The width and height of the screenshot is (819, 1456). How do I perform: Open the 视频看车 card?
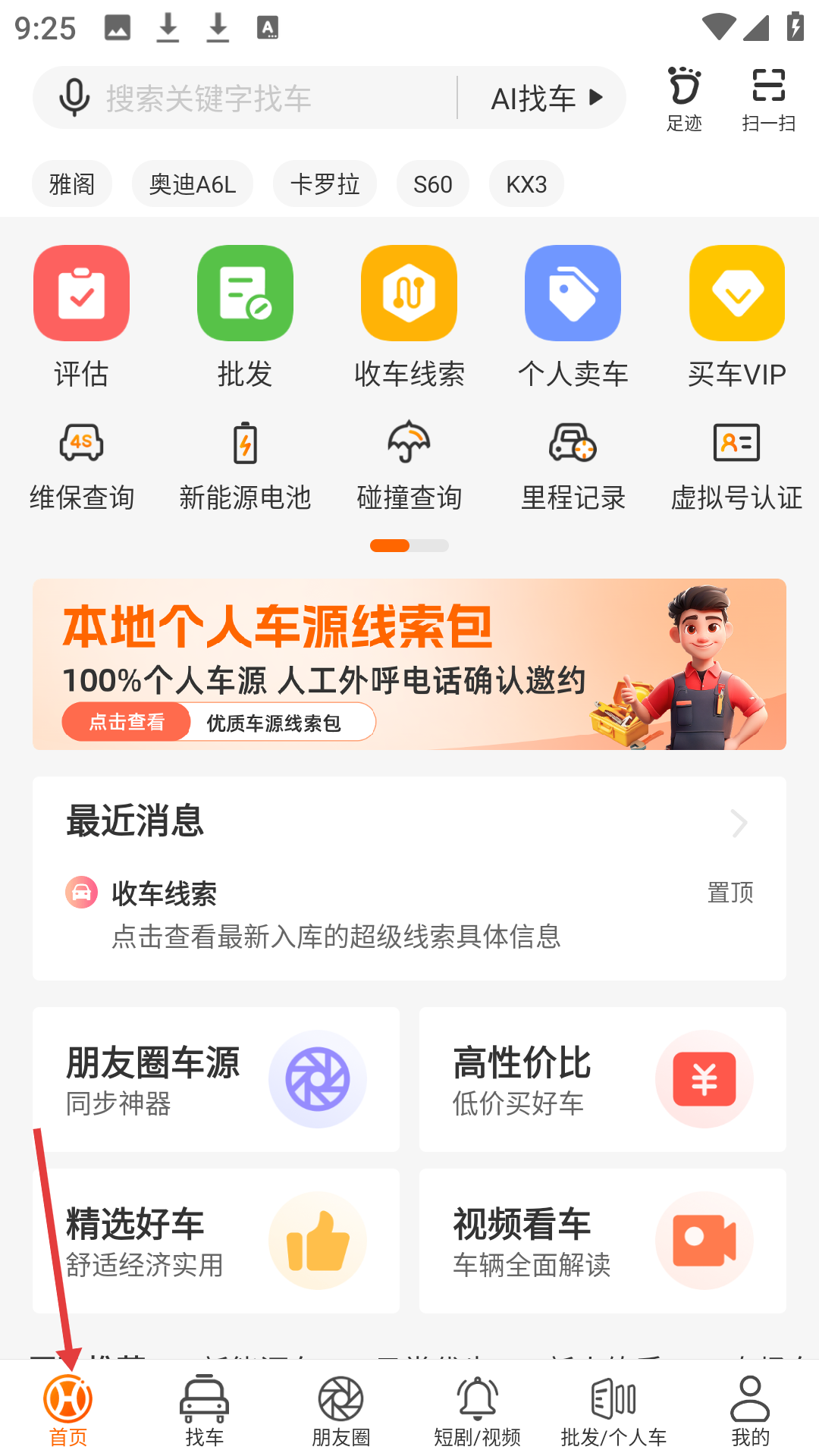coord(603,1241)
